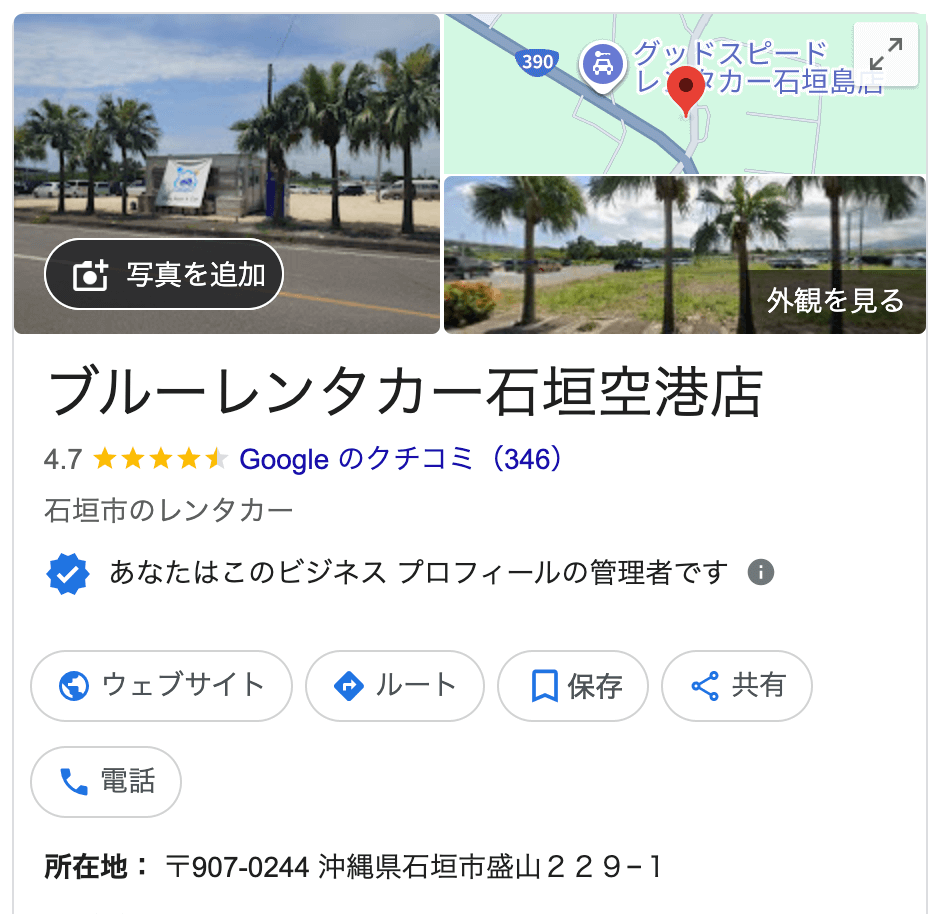
Task: Get directions with the ルート button
Action: coord(394,686)
